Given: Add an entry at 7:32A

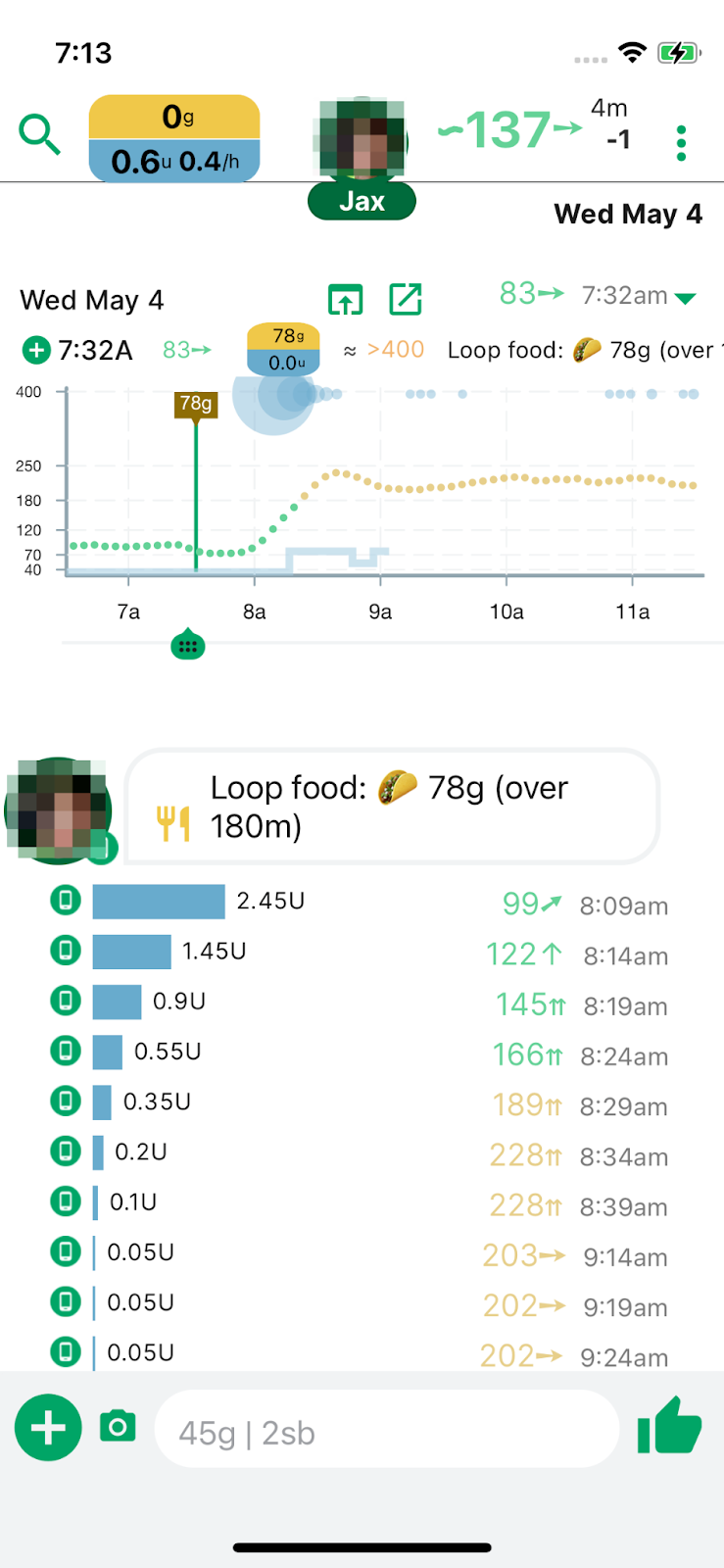Looking at the screenshot, I should pyautogui.click(x=36, y=350).
